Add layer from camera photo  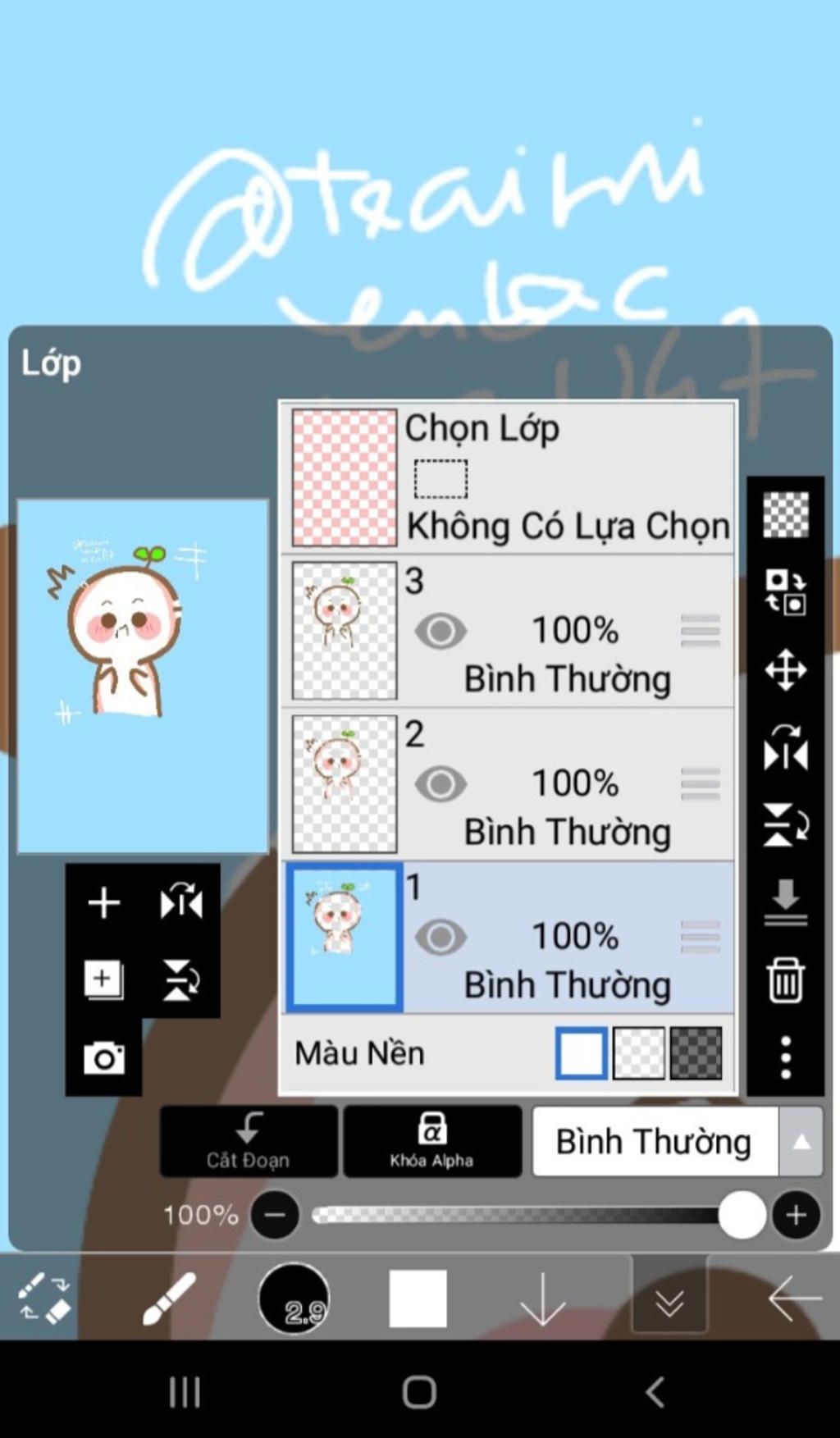[104, 1057]
